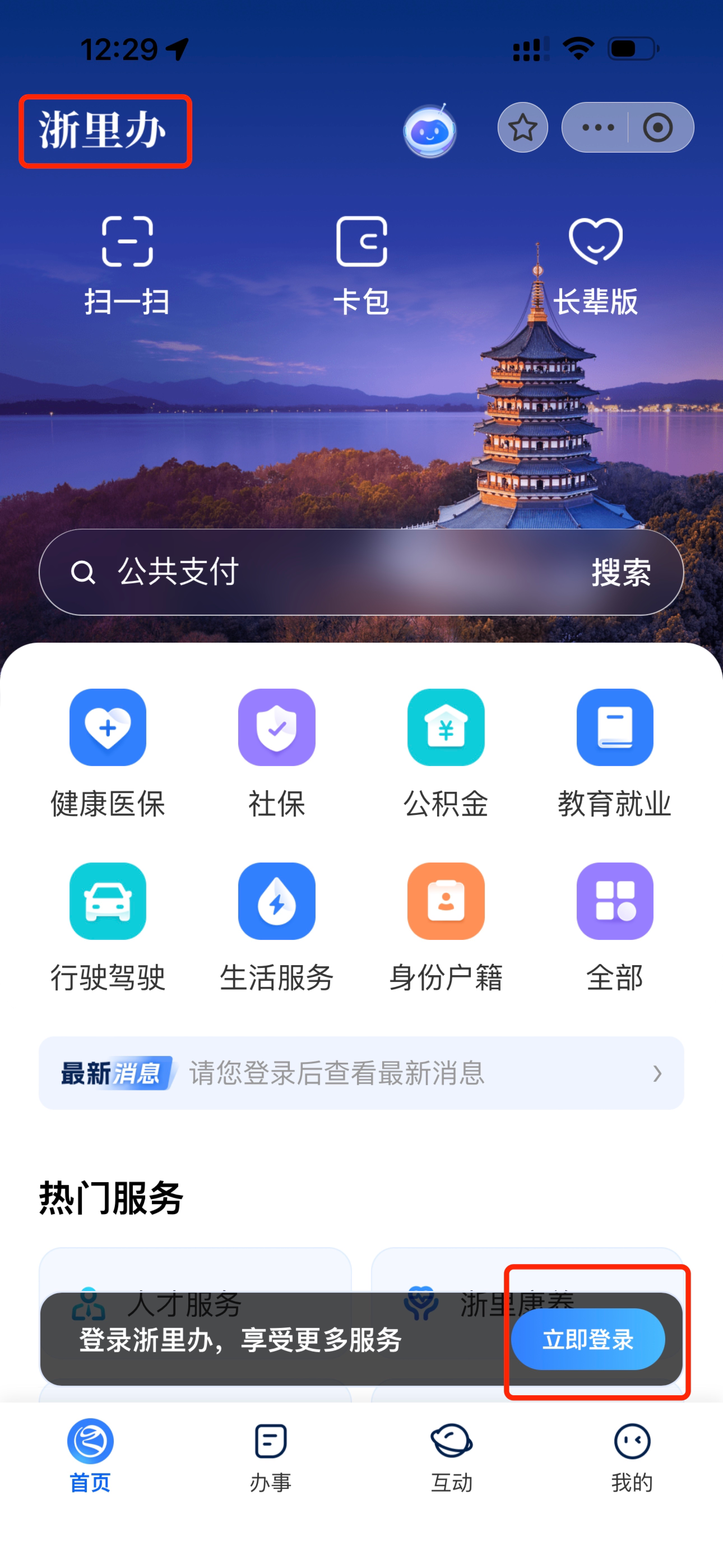723x1568 pixels.
Task: Open 行驶驾驶 services
Action: pos(108,926)
